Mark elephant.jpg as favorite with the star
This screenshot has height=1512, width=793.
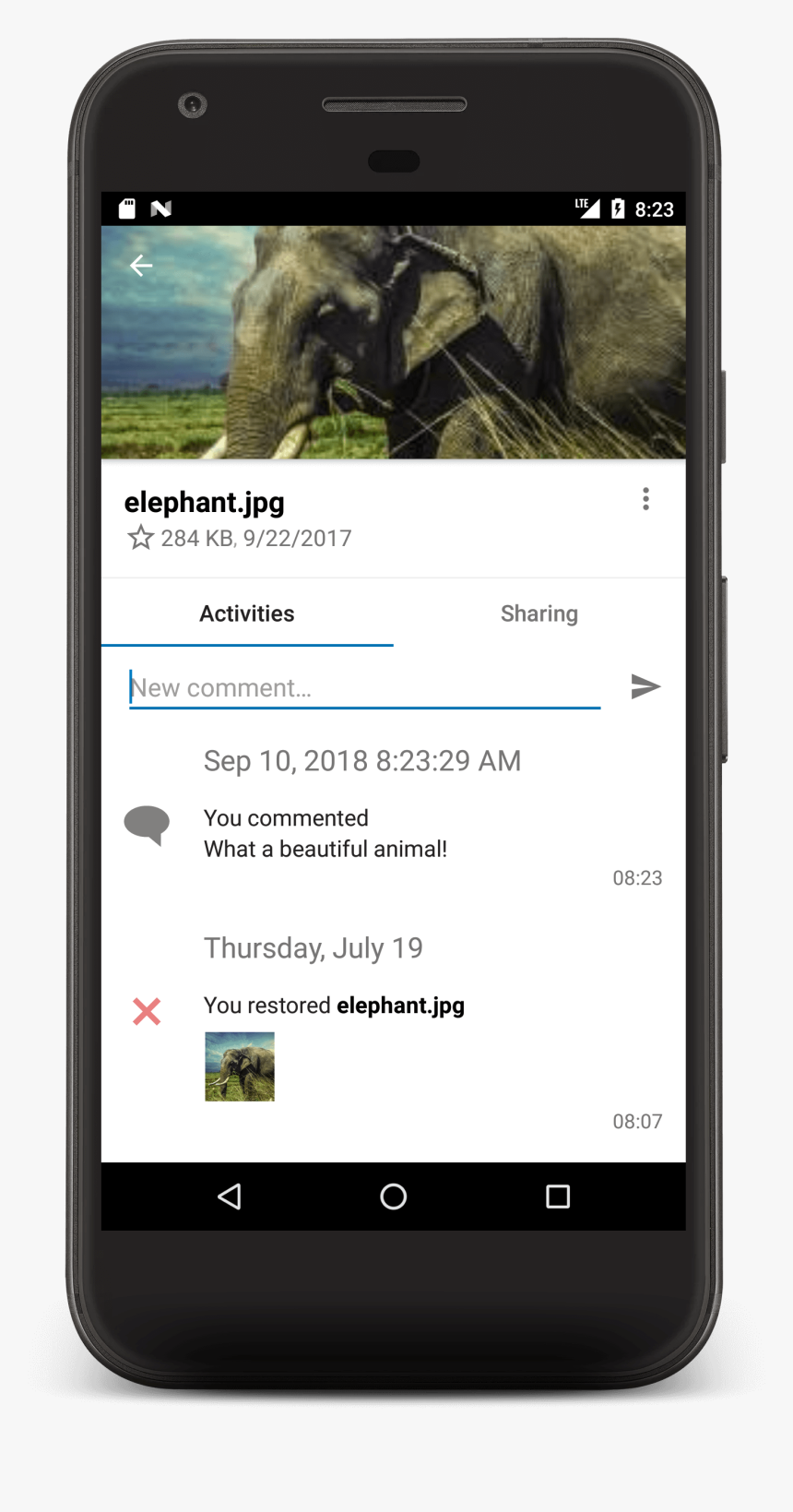tap(140, 538)
